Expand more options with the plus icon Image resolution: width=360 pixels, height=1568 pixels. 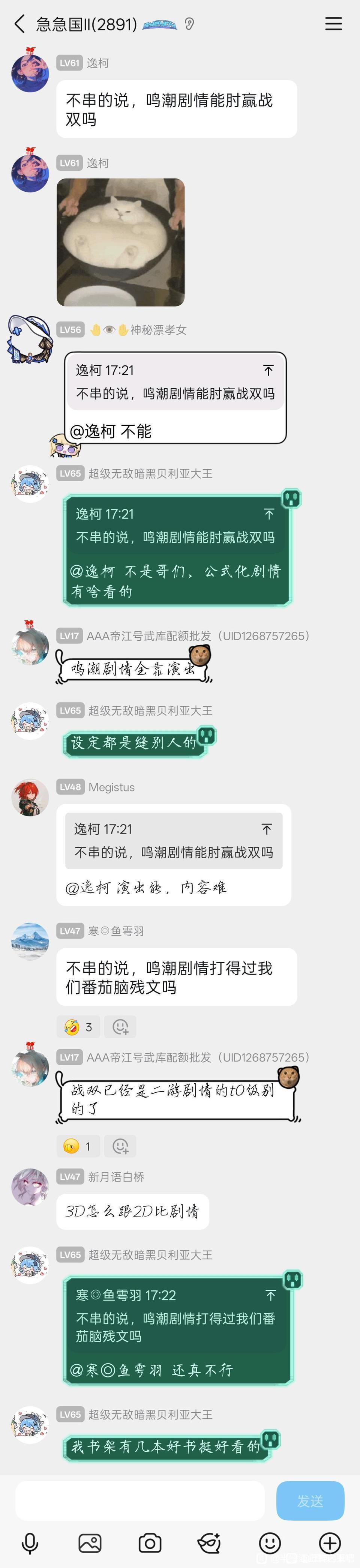330,1543
